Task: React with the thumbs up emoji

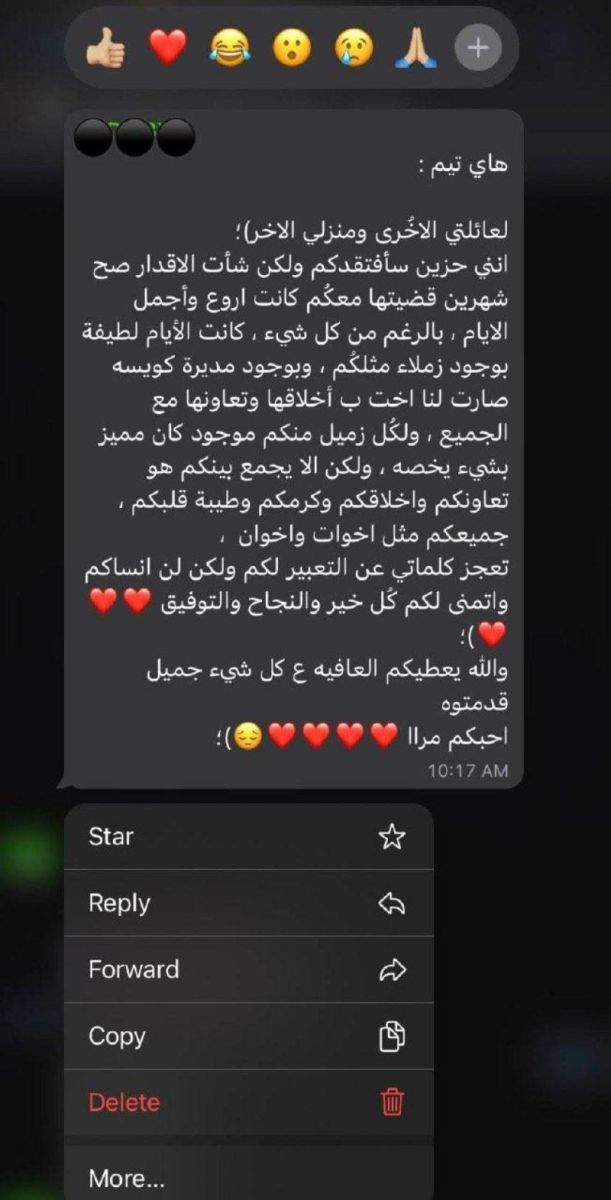Action: pos(106,46)
